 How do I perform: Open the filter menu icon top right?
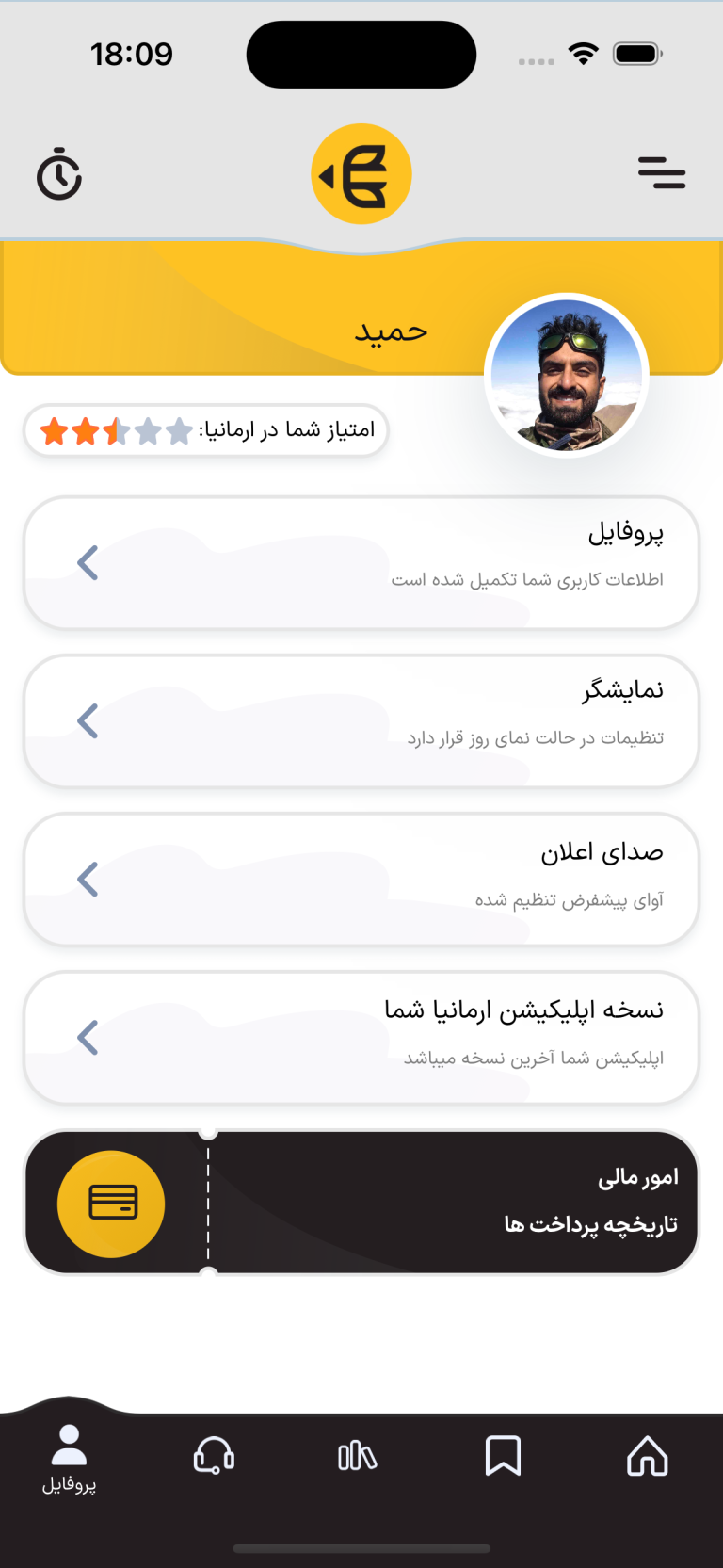coord(663,174)
